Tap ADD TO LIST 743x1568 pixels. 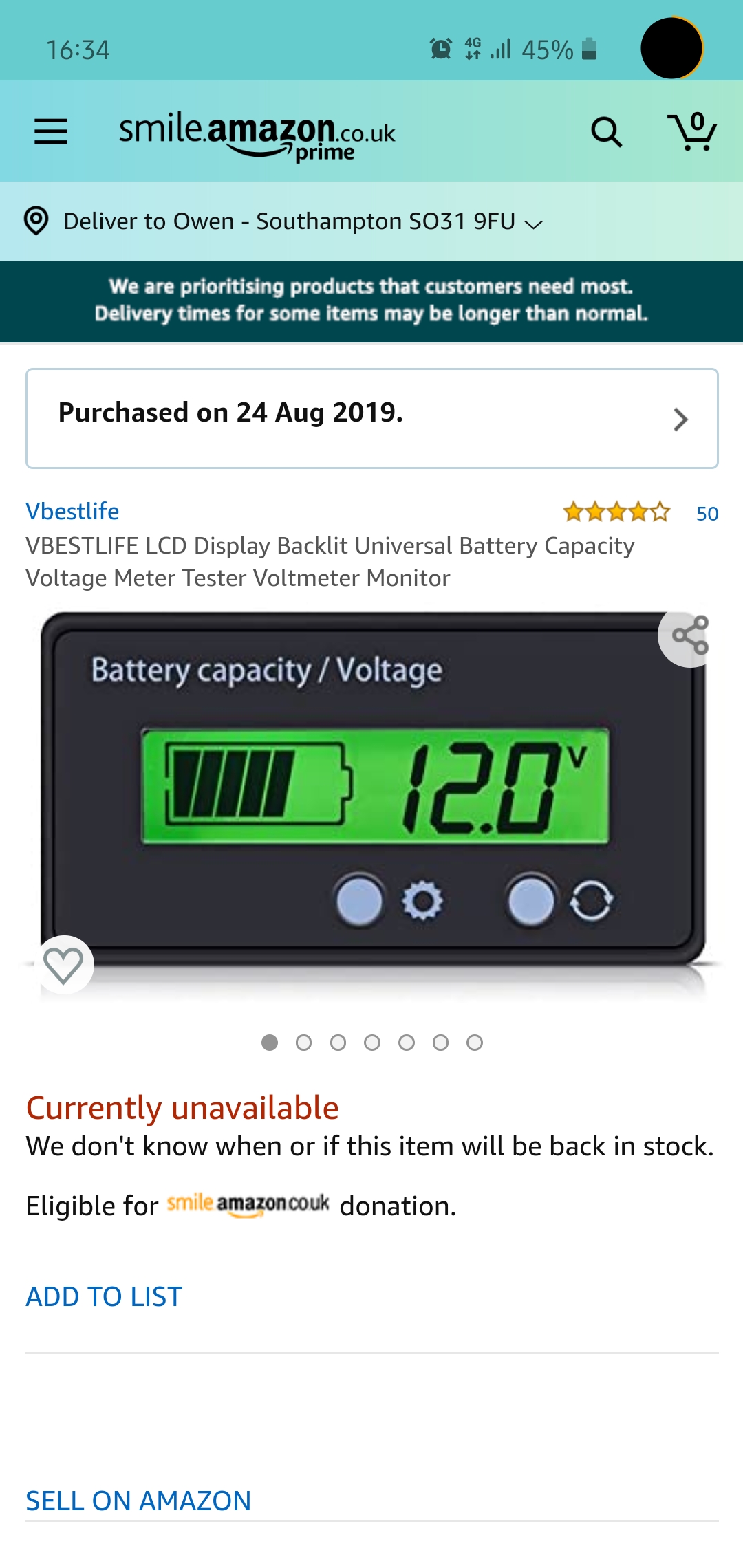click(104, 1296)
